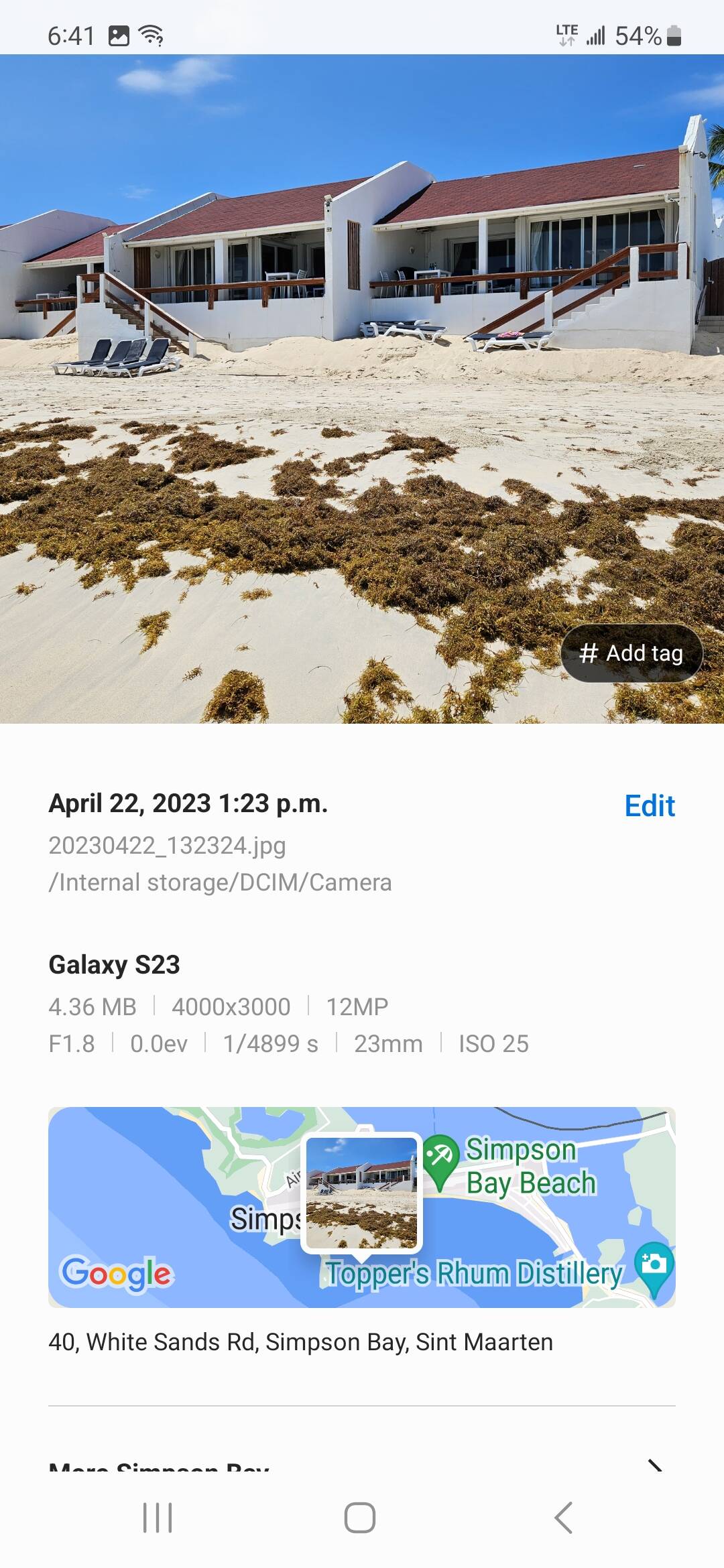Go to the home screen

point(360,1518)
